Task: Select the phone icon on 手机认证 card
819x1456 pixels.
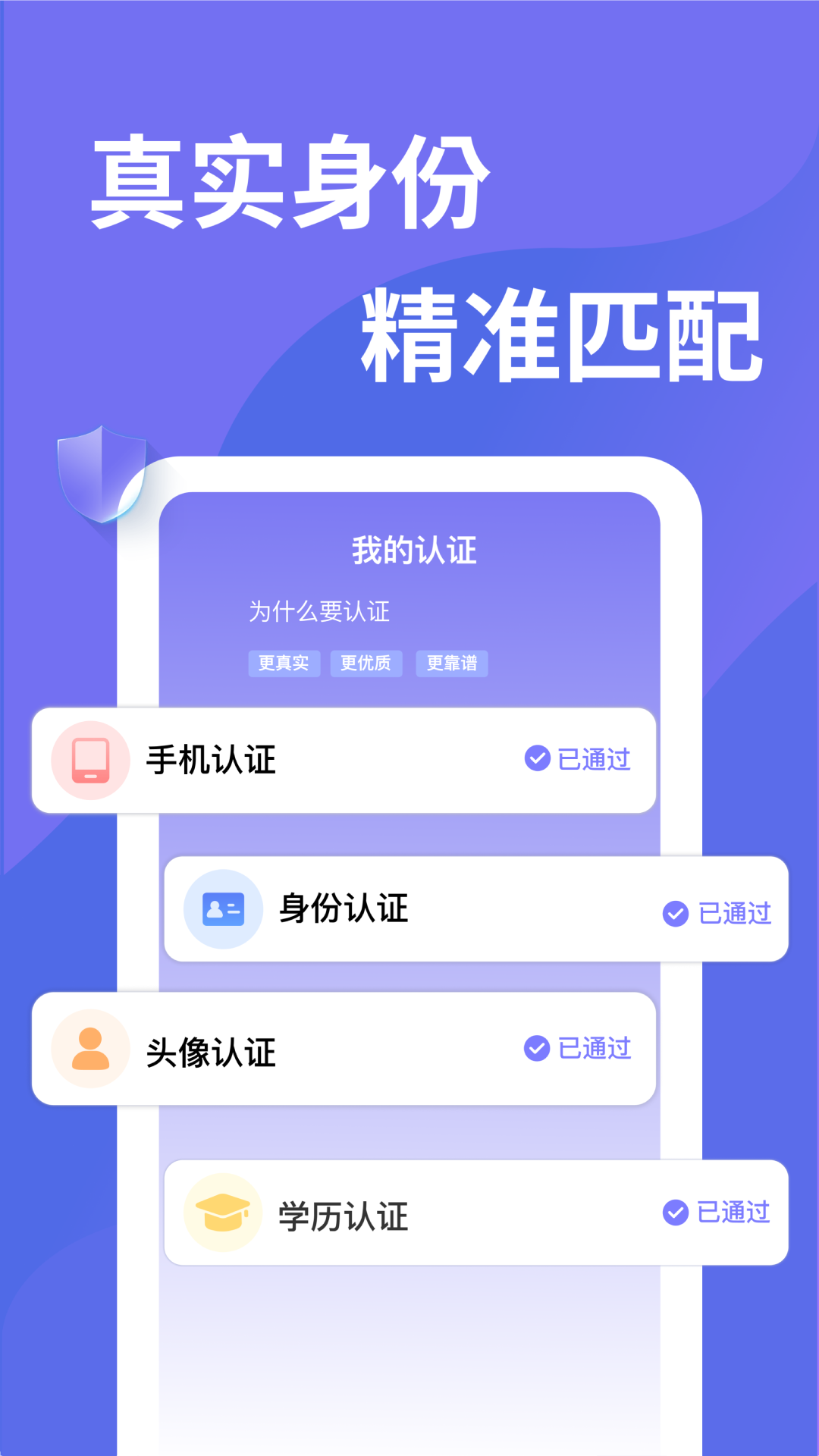Action: [x=89, y=761]
